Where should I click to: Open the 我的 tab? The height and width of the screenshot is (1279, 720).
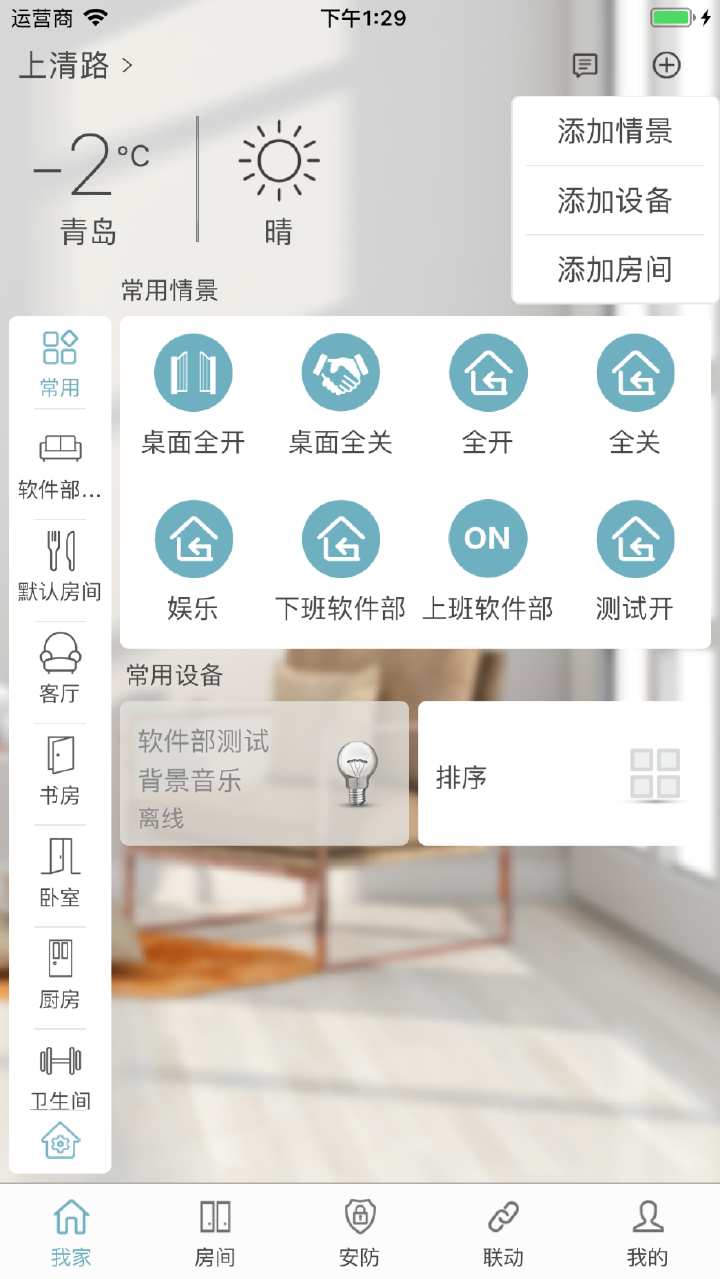pyautogui.click(x=647, y=1232)
